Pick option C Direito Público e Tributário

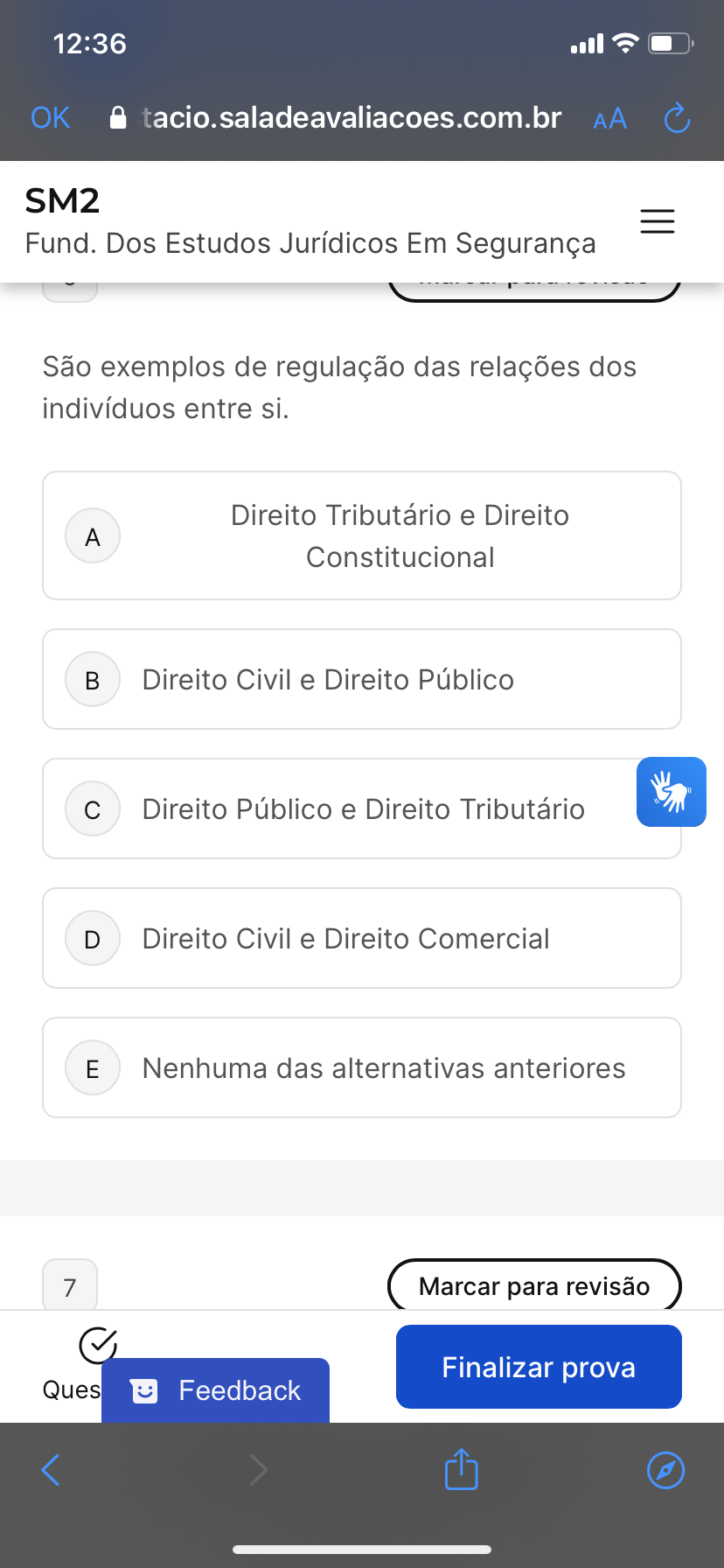coord(361,808)
